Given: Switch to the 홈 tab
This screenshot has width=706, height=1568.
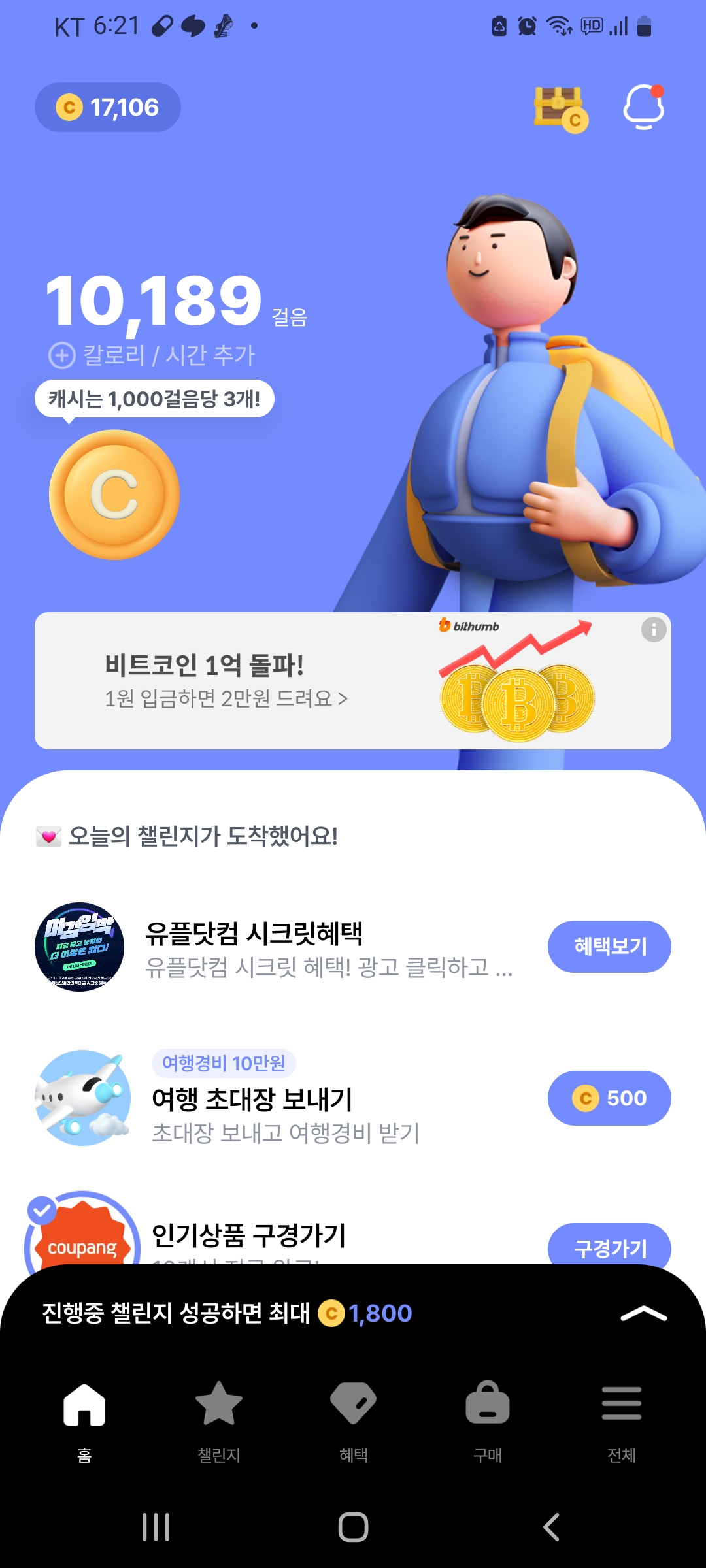Looking at the screenshot, I should 84,1418.
